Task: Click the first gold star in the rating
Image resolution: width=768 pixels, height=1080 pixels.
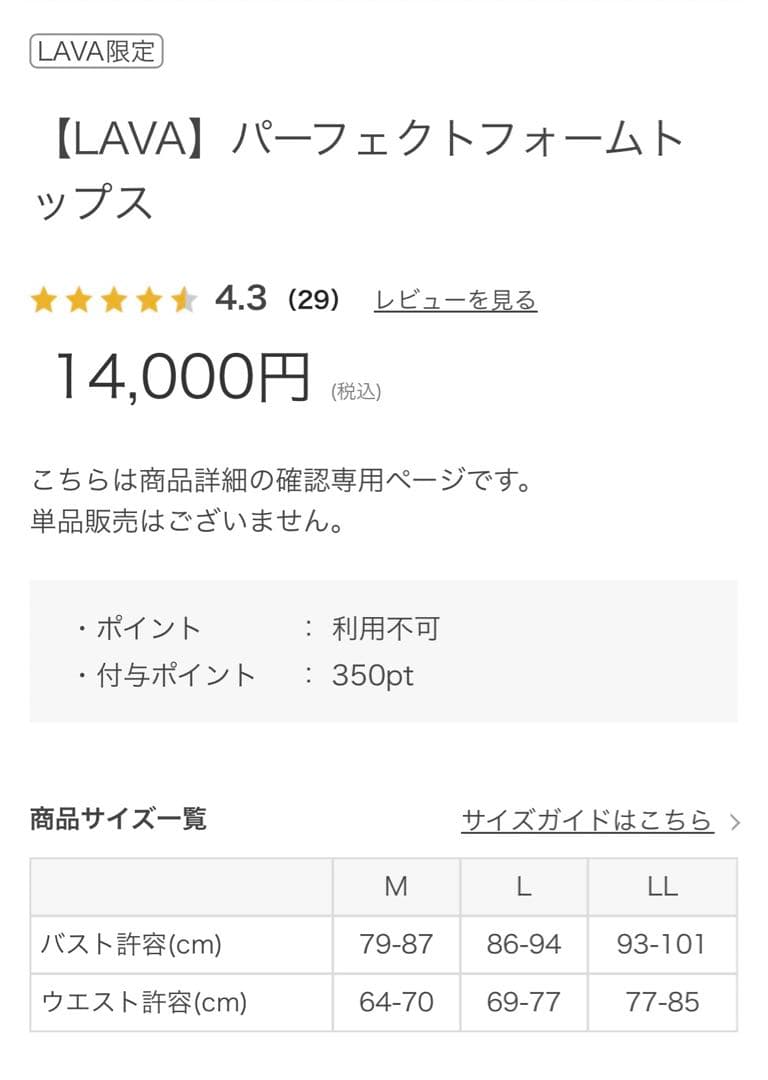Action: tap(46, 298)
